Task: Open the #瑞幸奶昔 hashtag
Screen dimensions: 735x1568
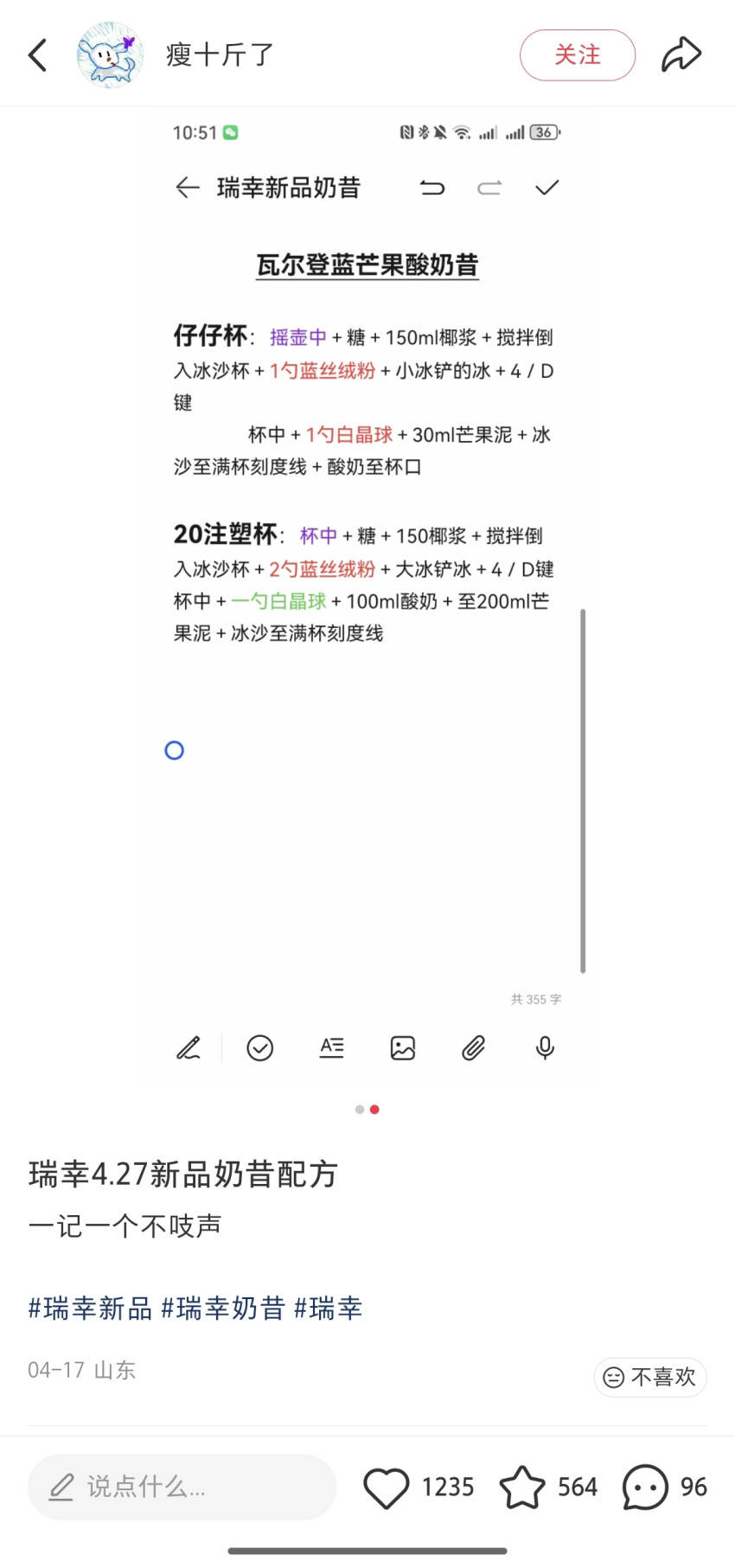Action: pos(223,1308)
